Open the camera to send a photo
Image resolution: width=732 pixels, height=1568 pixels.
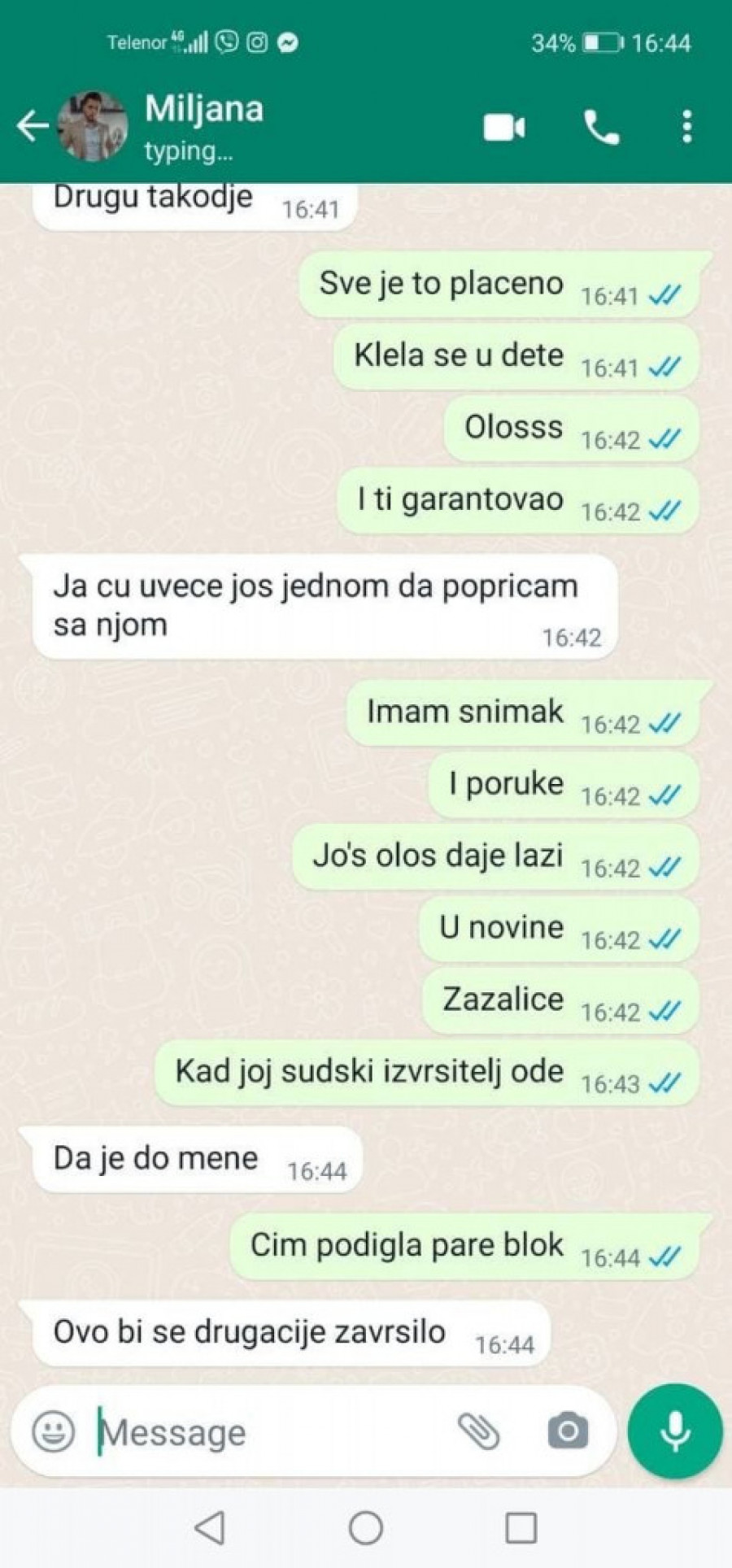tap(568, 1431)
